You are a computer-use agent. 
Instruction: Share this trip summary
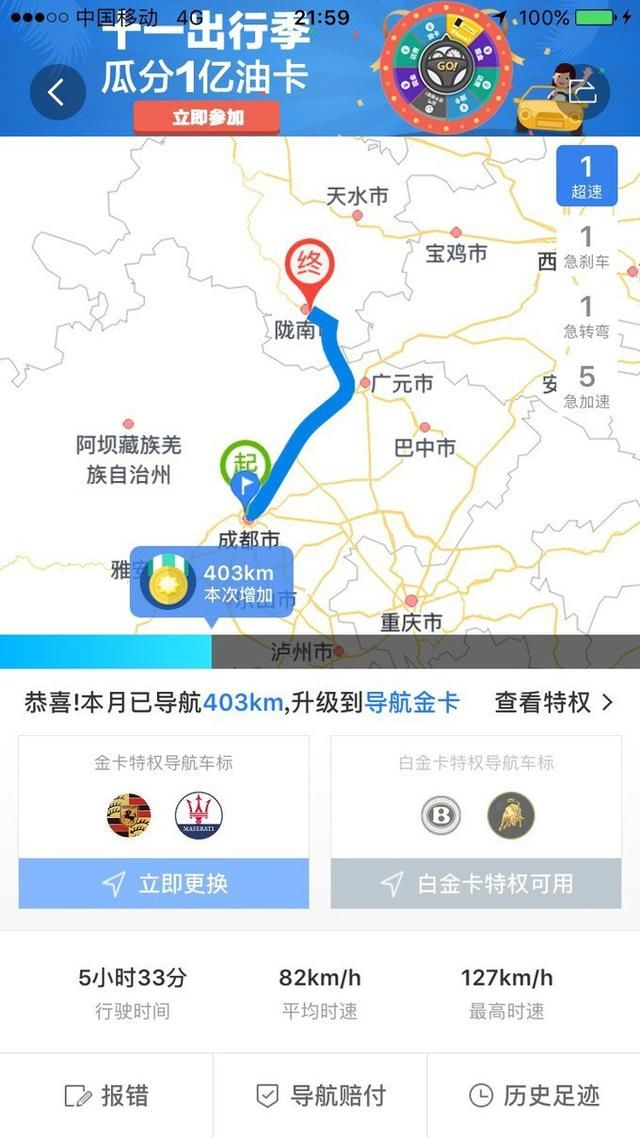583,91
